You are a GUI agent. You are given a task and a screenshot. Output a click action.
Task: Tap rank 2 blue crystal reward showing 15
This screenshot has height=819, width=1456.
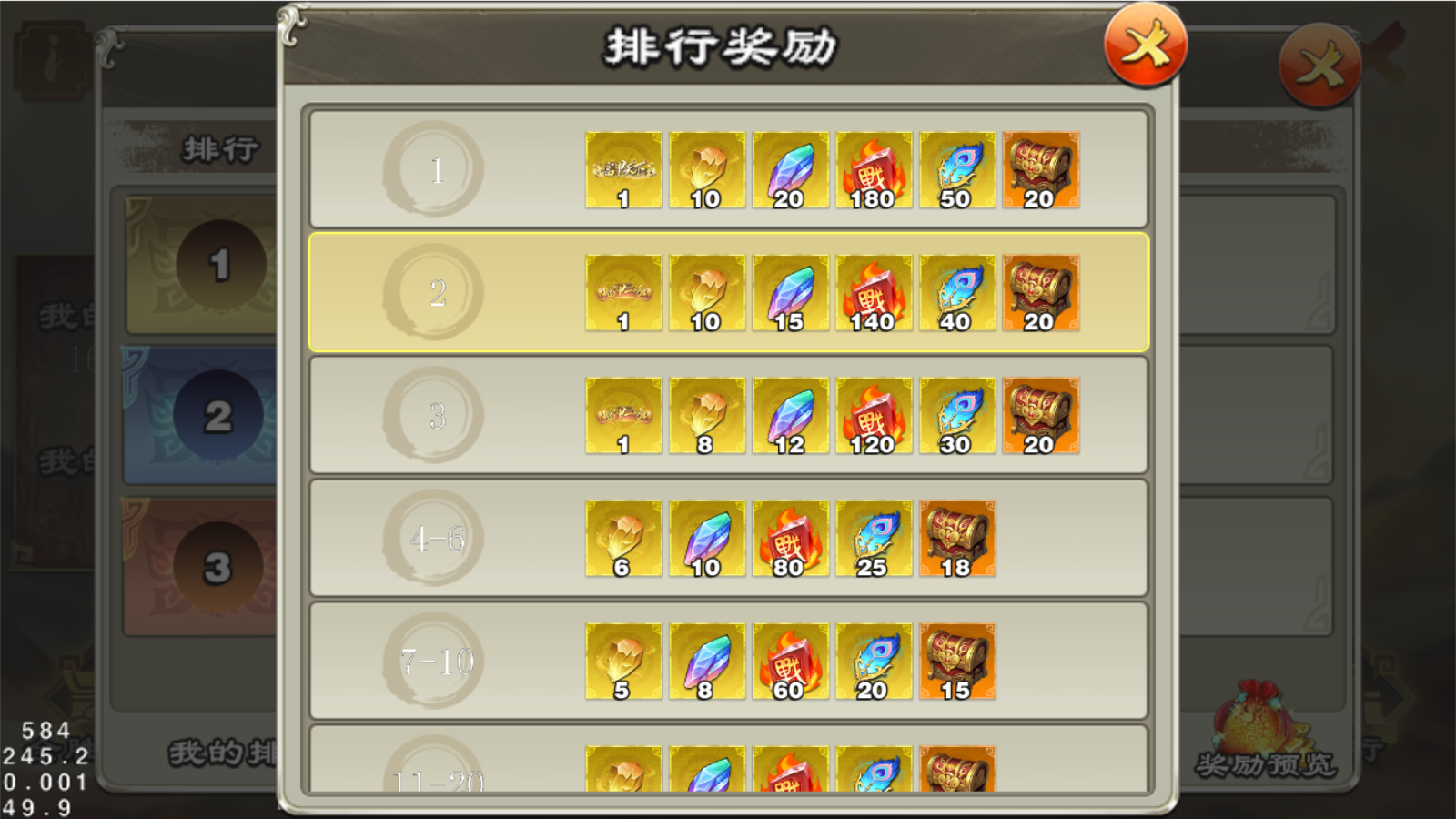(x=790, y=293)
